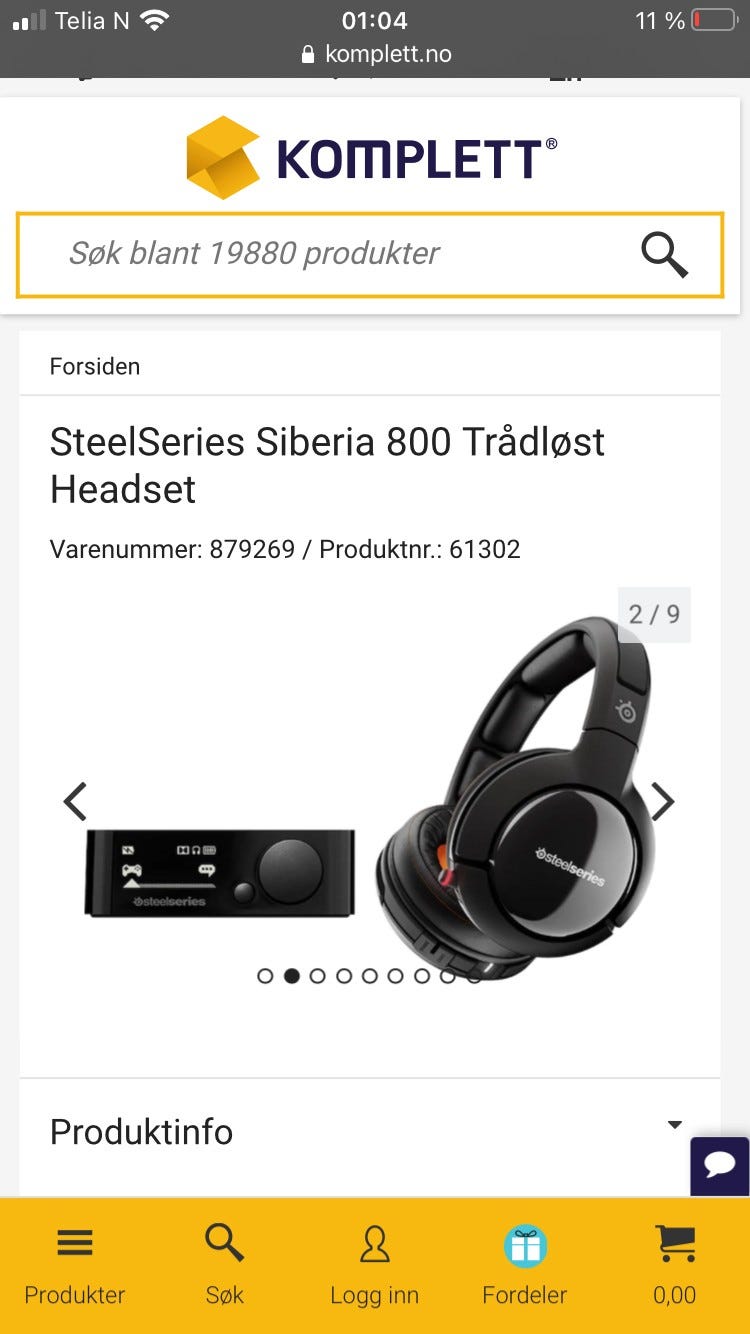Open the Produkter menu
750x1334 pixels.
[75, 1264]
